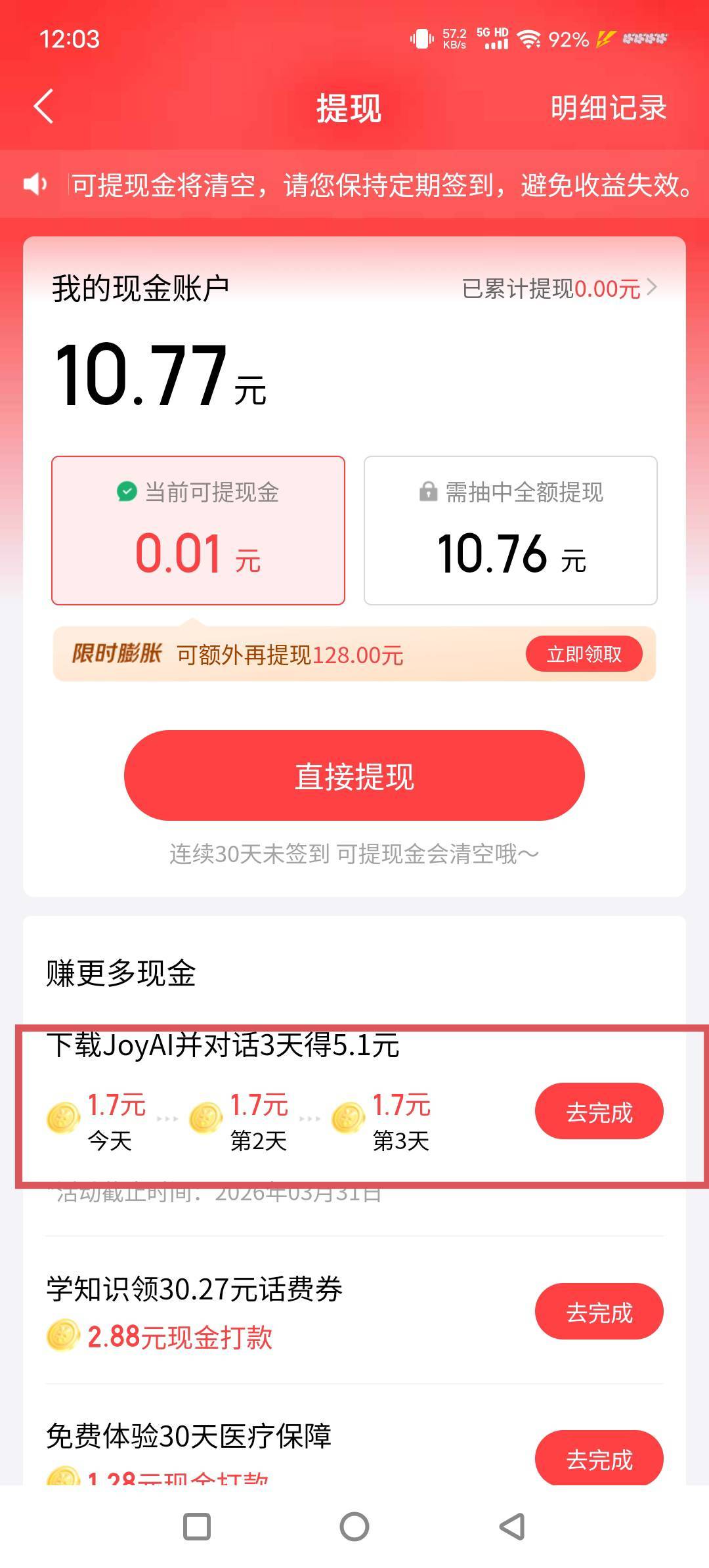Go to the system home screen
The width and height of the screenshot is (709, 1568).
(354, 1527)
